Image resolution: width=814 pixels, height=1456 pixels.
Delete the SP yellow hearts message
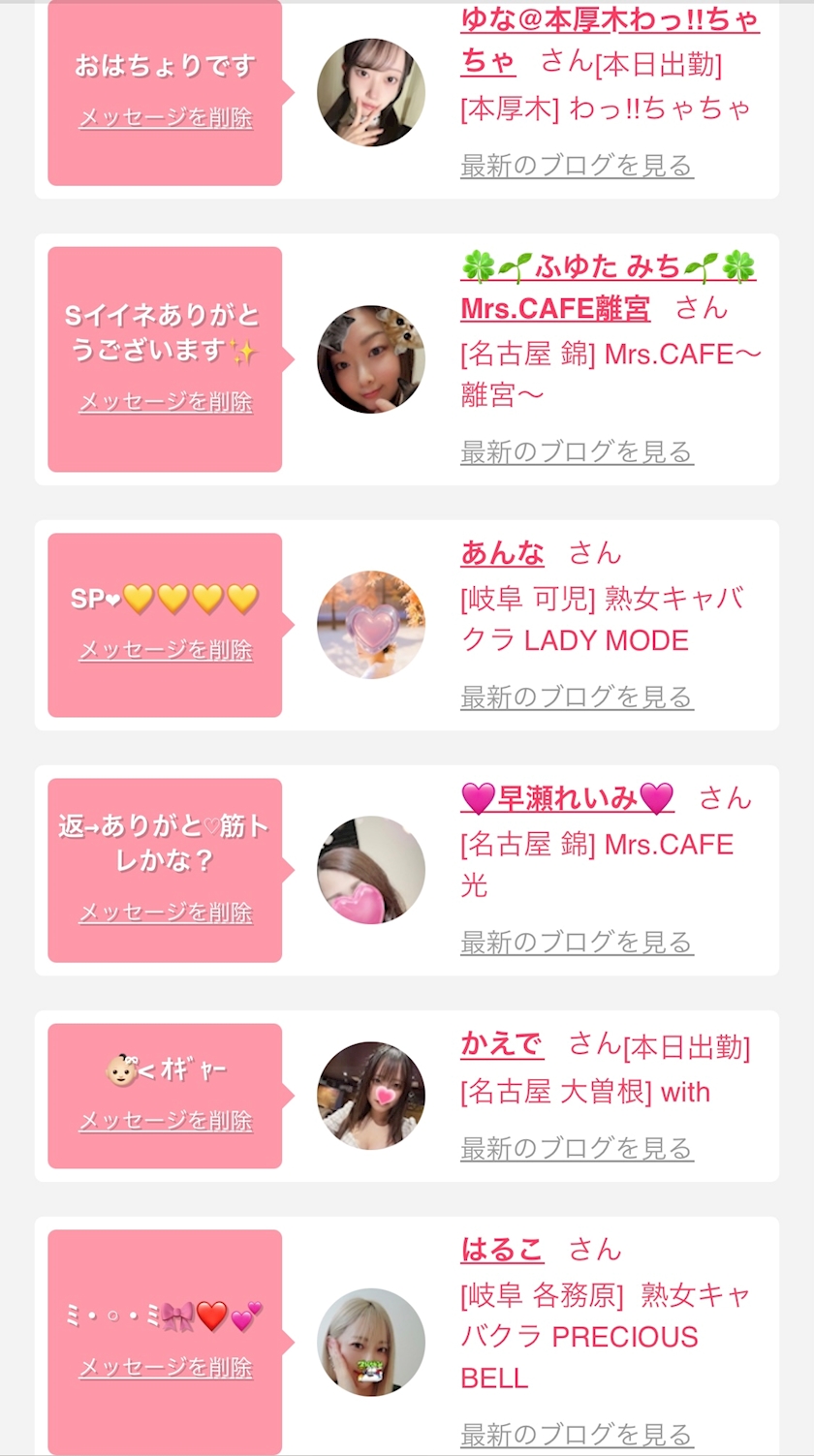166,650
